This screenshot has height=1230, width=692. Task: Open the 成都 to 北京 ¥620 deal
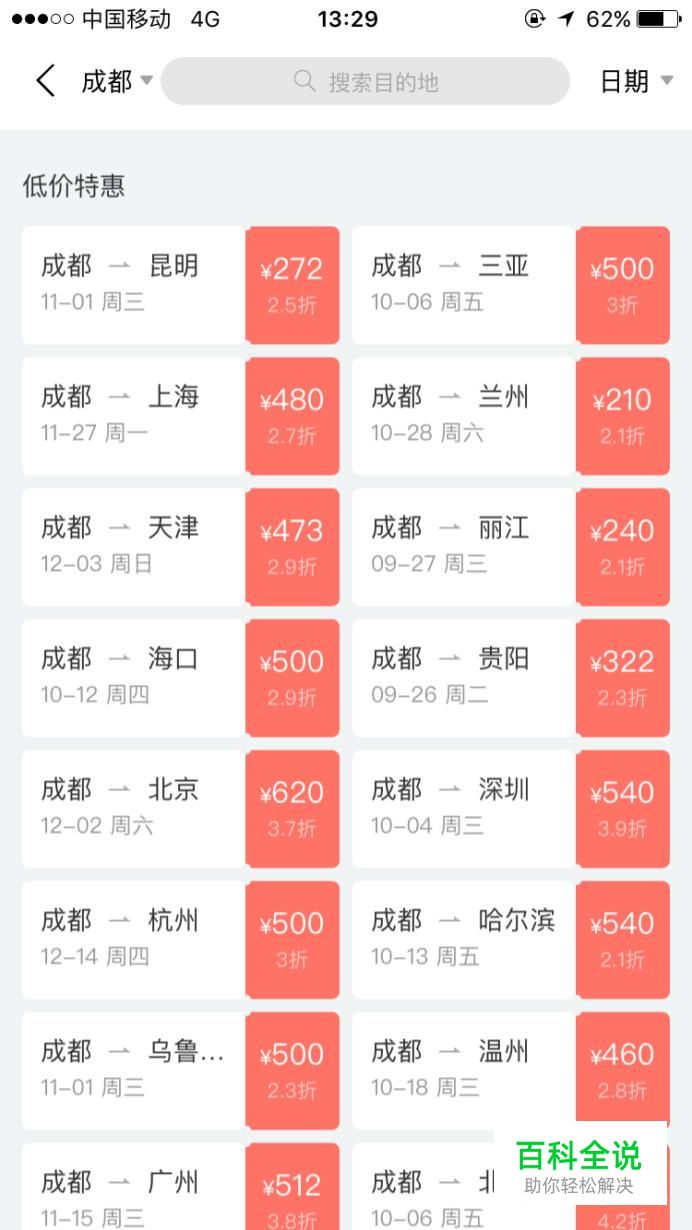tap(181, 809)
